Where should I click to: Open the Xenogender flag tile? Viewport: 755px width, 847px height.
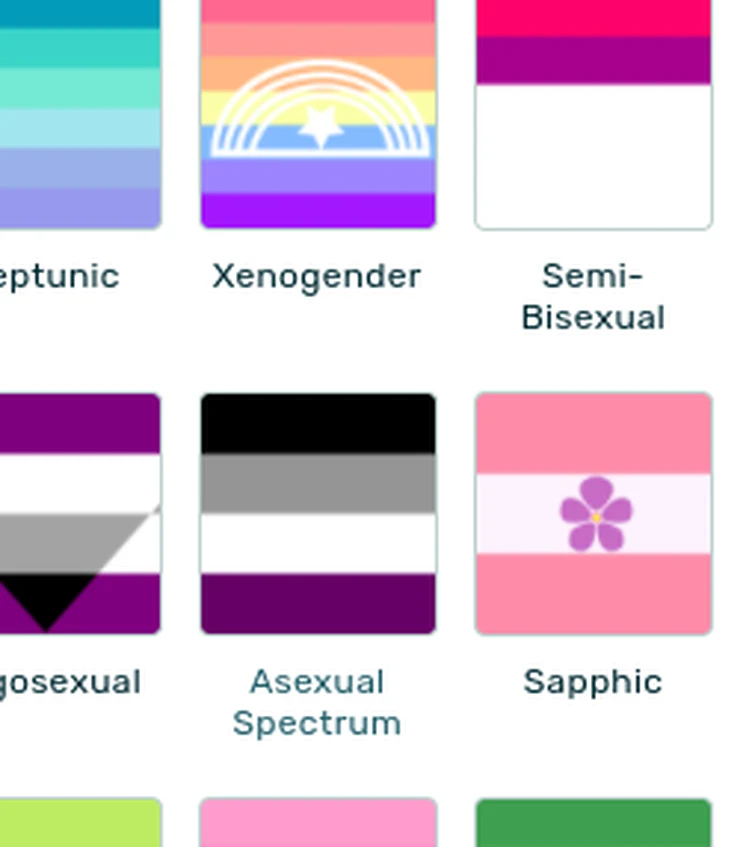tap(318, 115)
